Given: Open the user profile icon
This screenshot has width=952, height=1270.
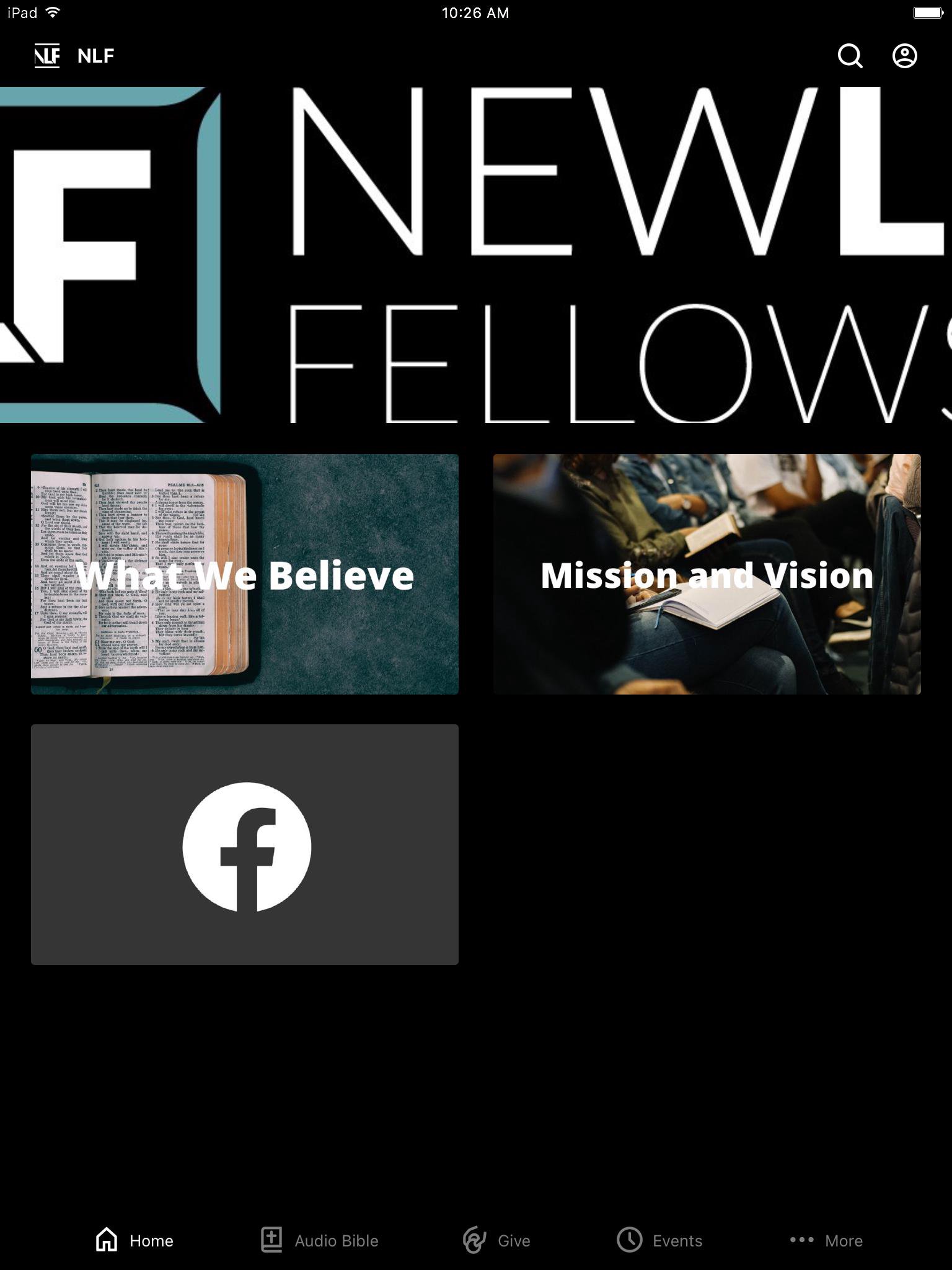Looking at the screenshot, I should coord(904,56).
